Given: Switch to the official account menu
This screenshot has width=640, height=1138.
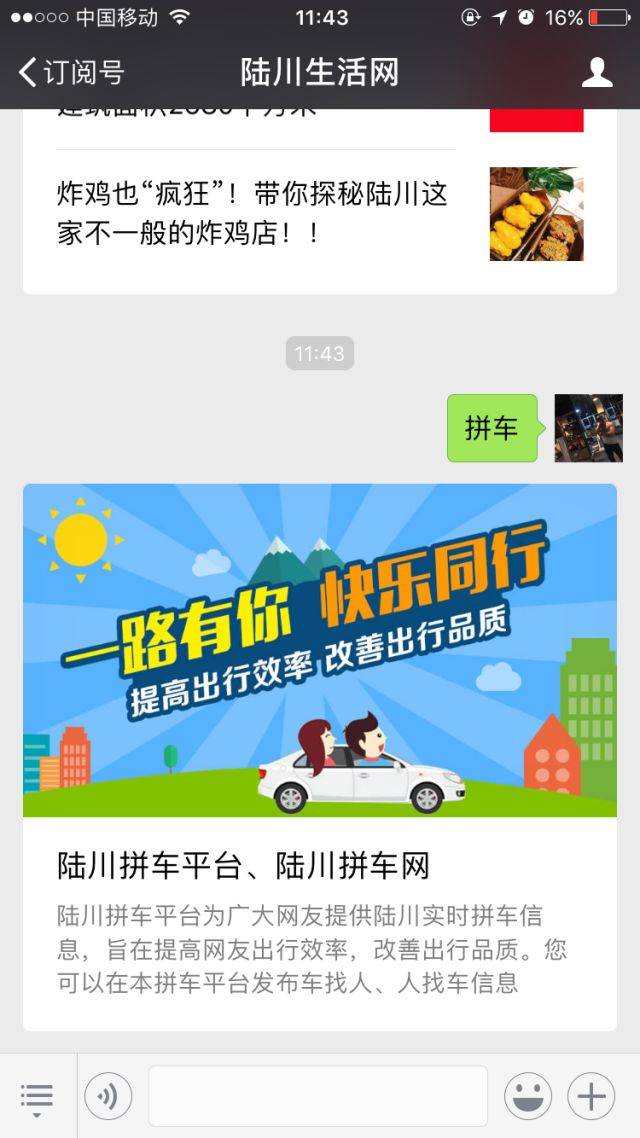Looking at the screenshot, I should pyautogui.click(x=37, y=1097).
